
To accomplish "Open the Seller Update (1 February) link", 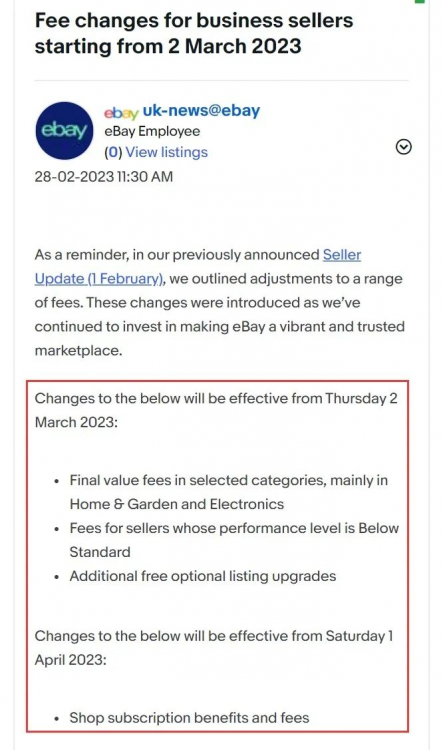I will click(x=99, y=278).
